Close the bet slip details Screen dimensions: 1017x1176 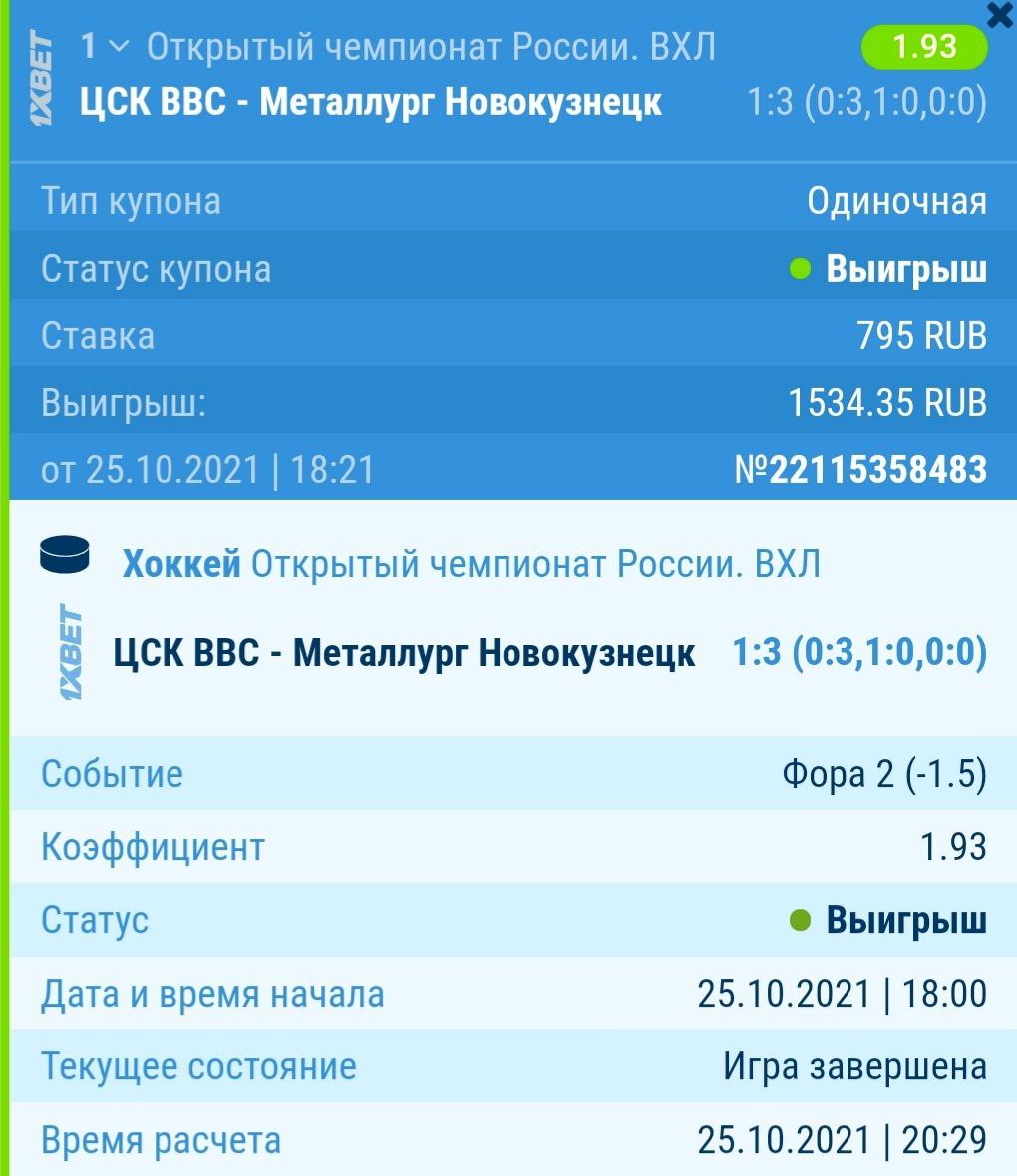(999, 16)
